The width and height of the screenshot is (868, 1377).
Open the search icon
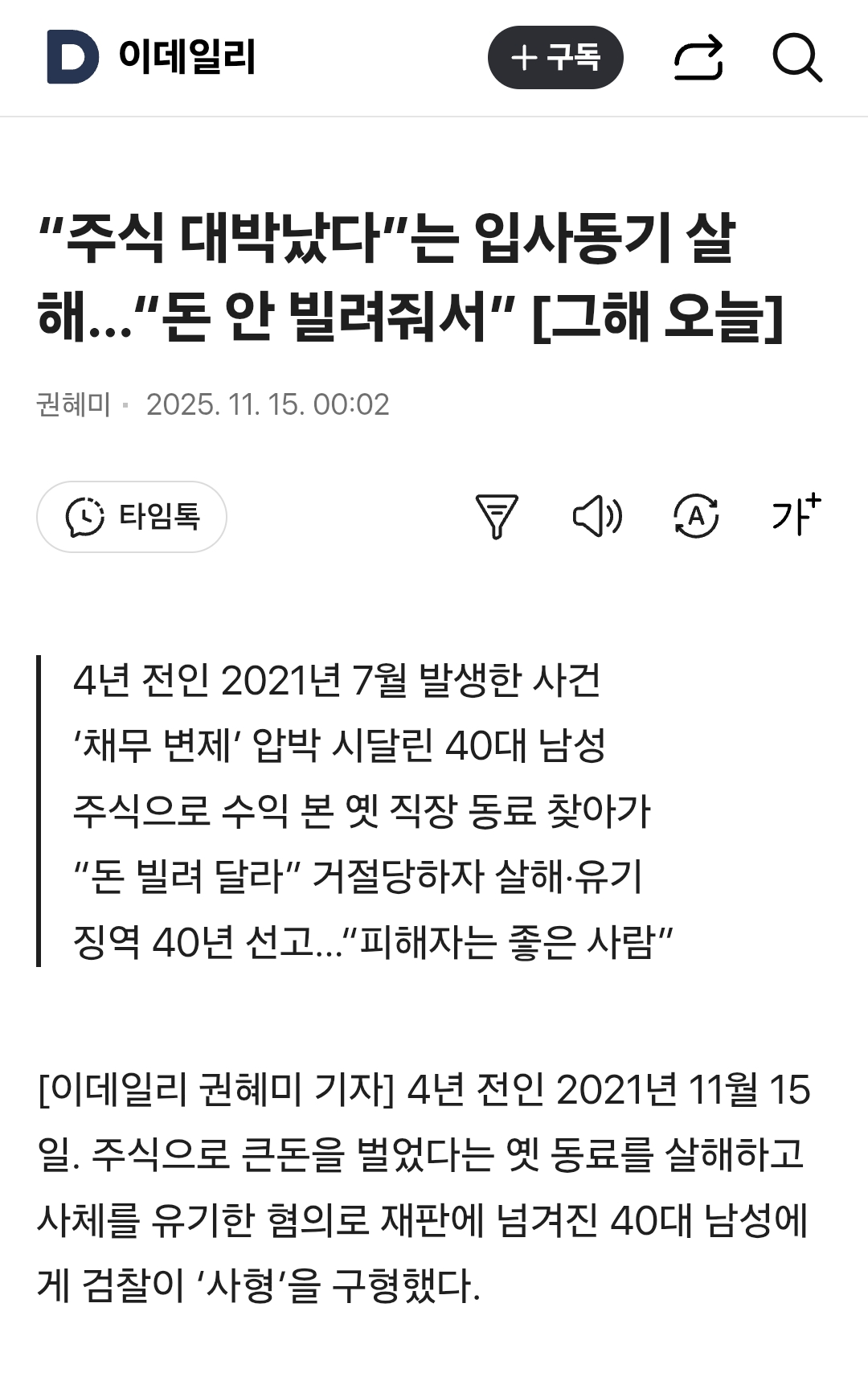(x=796, y=58)
